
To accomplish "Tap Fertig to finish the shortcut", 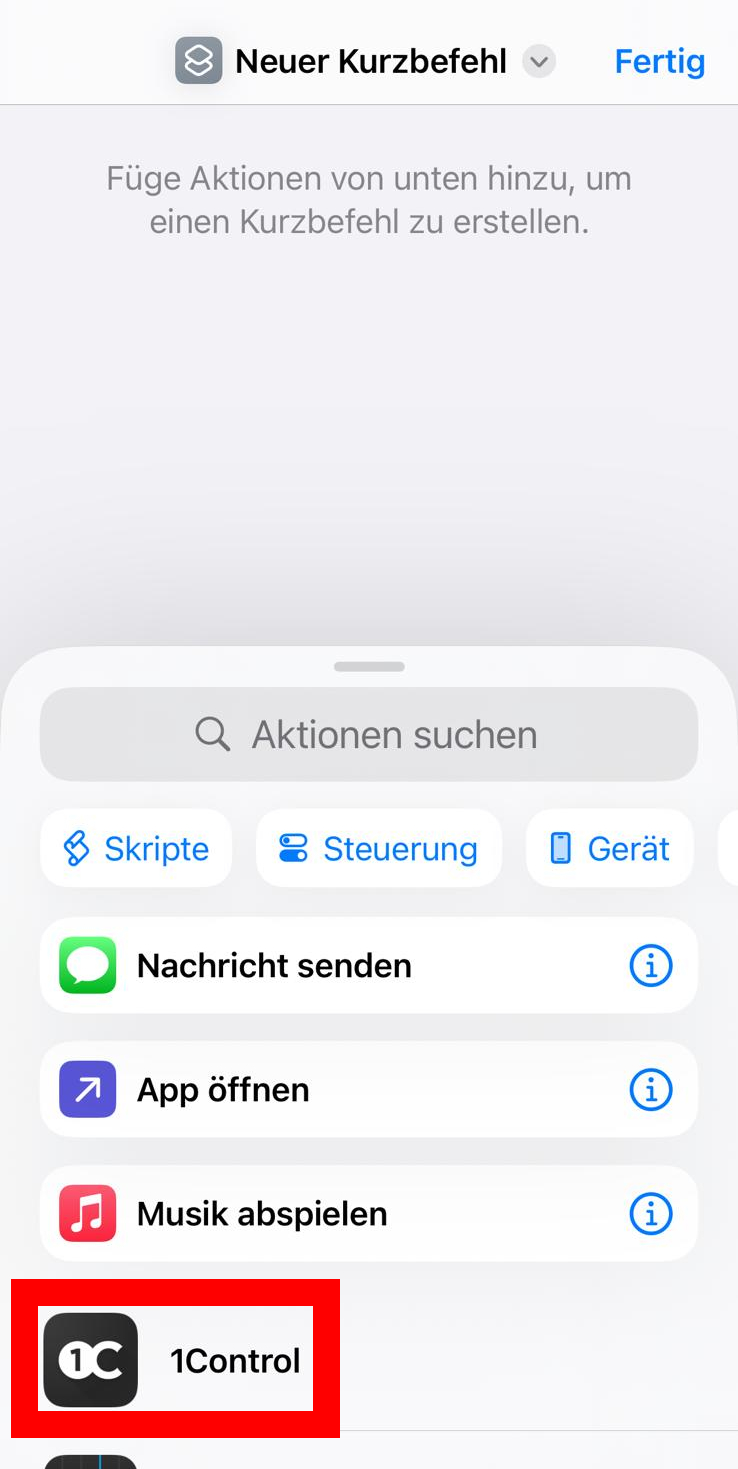I will 659,61.
